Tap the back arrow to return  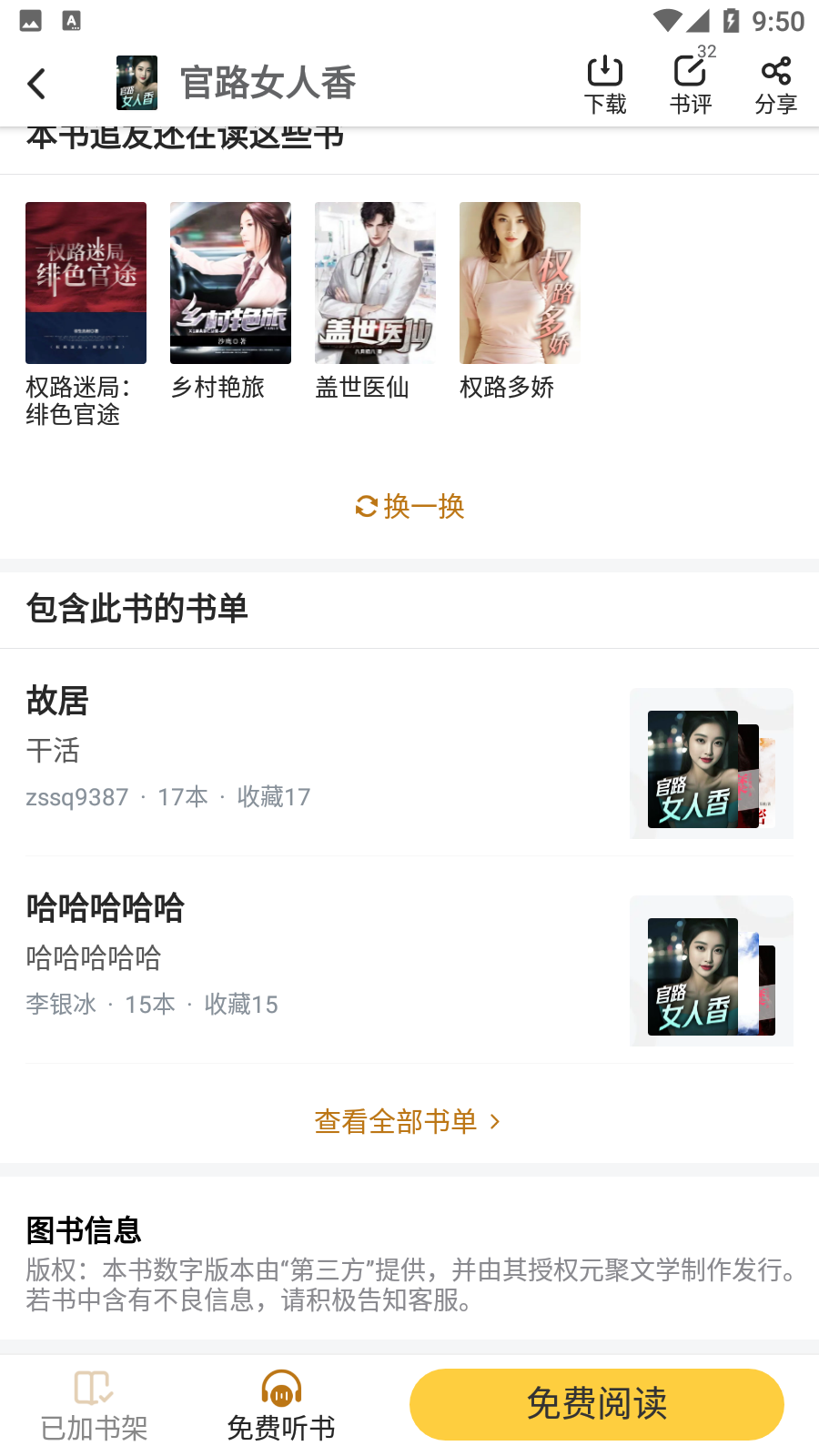(36, 82)
